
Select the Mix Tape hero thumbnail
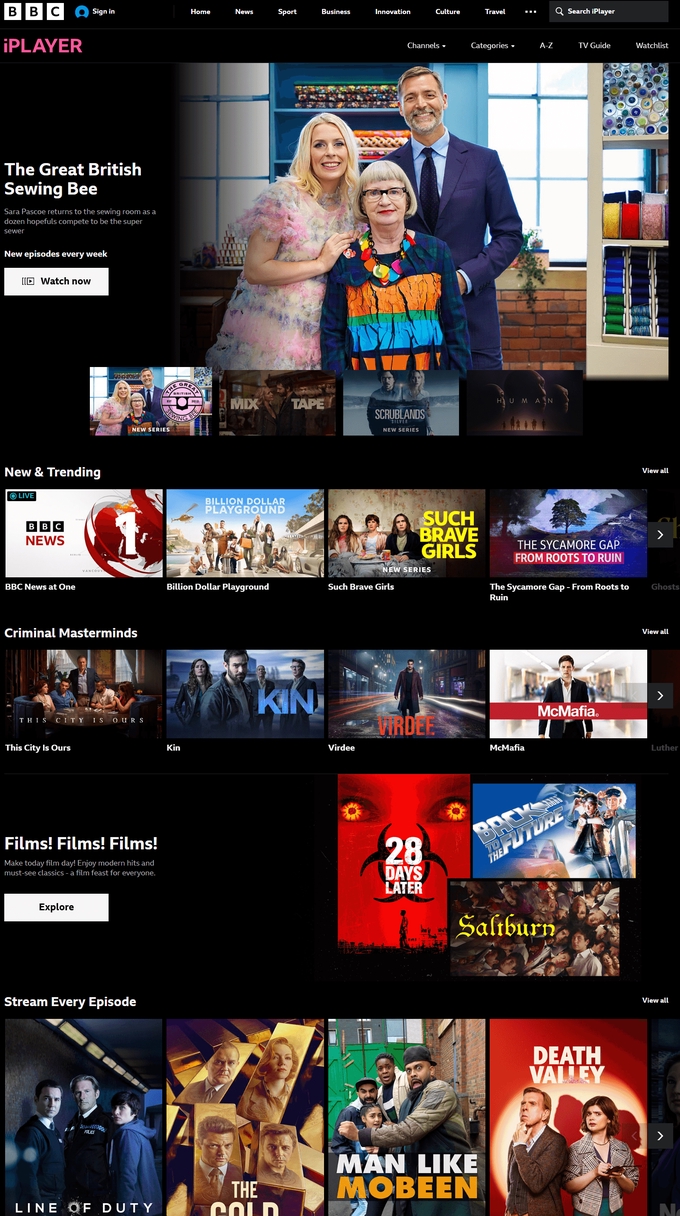tap(277, 402)
